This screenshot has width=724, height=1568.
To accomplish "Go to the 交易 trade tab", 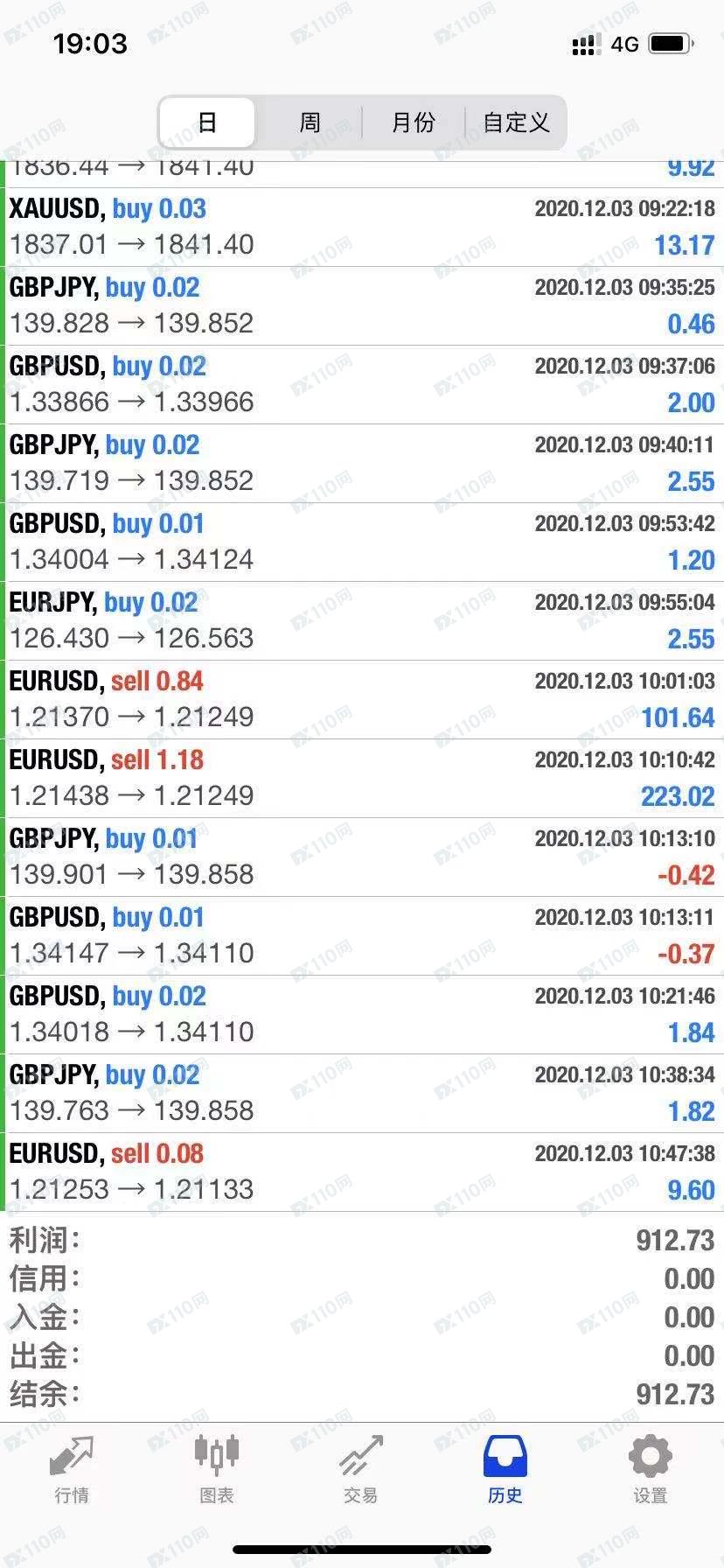I will pos(361,1470).
